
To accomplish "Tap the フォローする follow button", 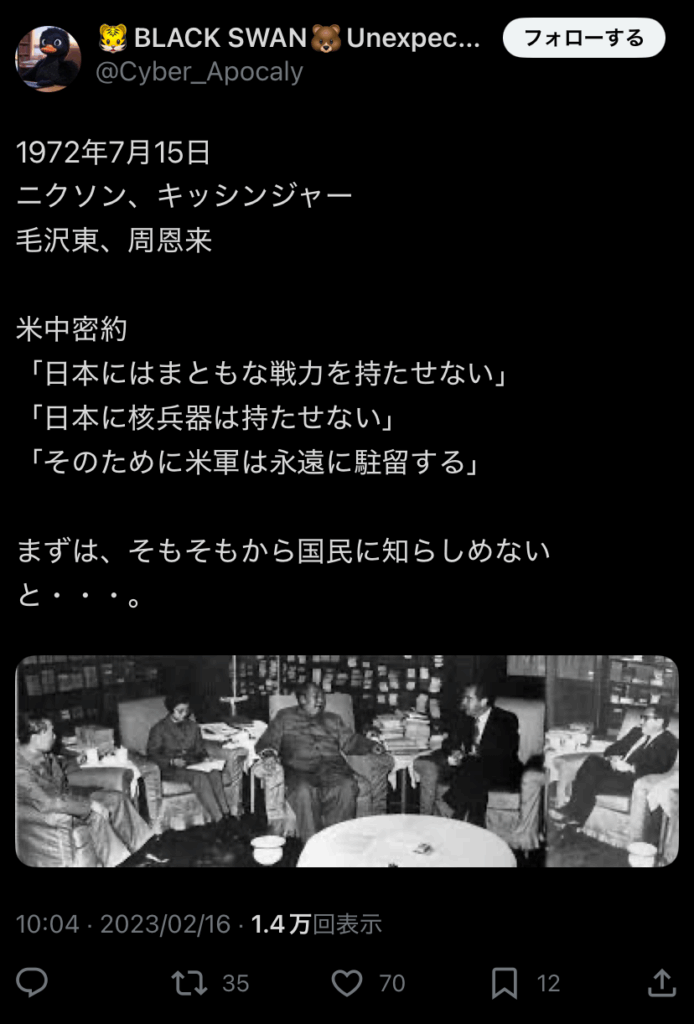I will click(x=584, y=38).
